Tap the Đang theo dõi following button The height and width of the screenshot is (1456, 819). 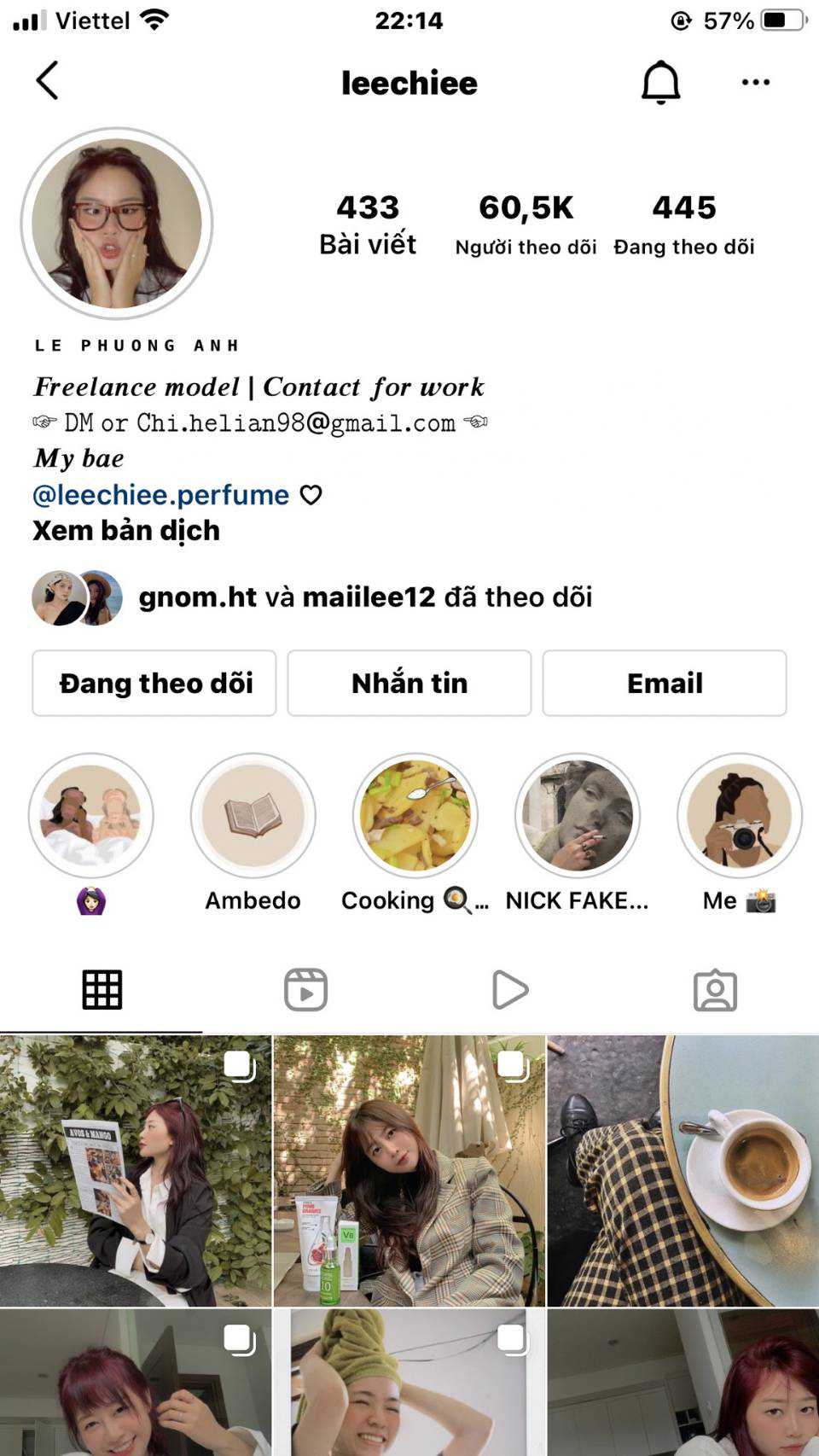(154, 684)
